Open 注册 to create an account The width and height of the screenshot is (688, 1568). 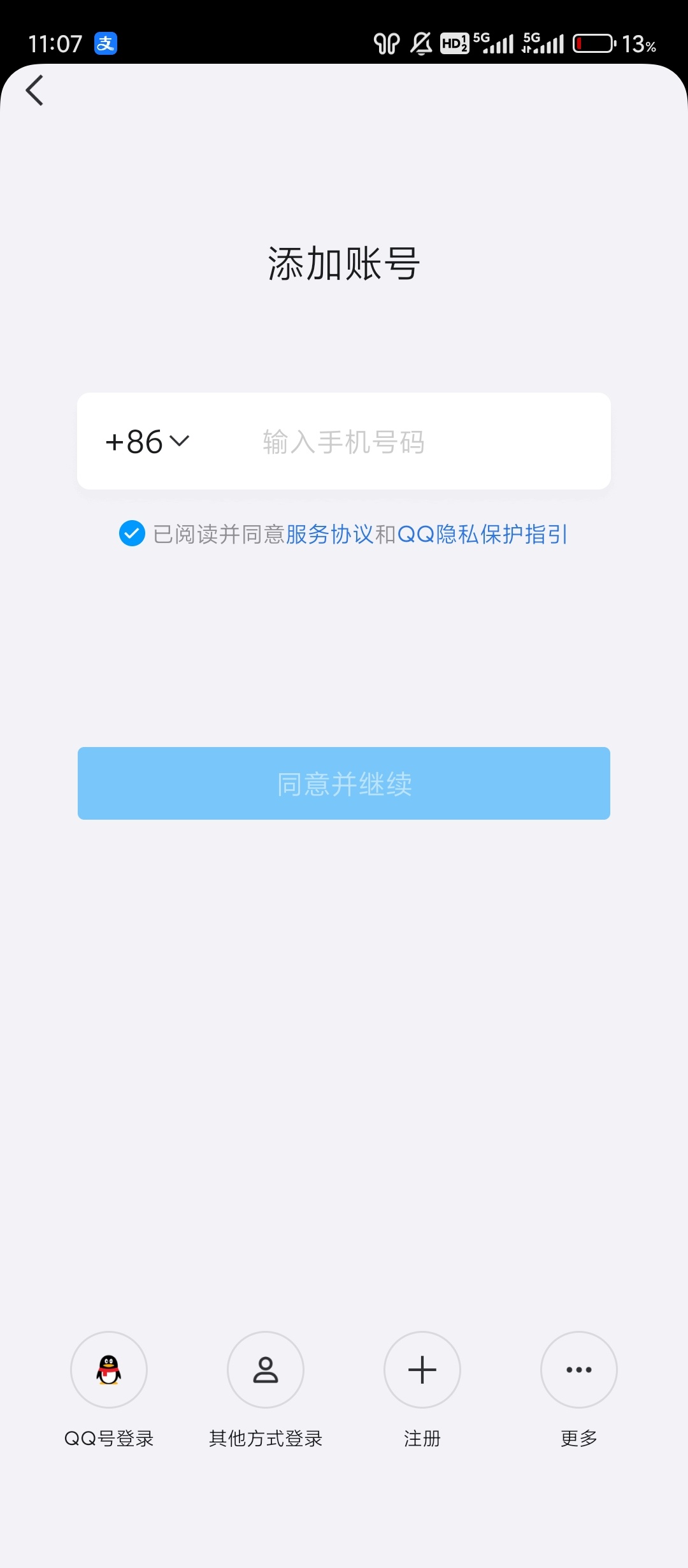point(422,1370)
